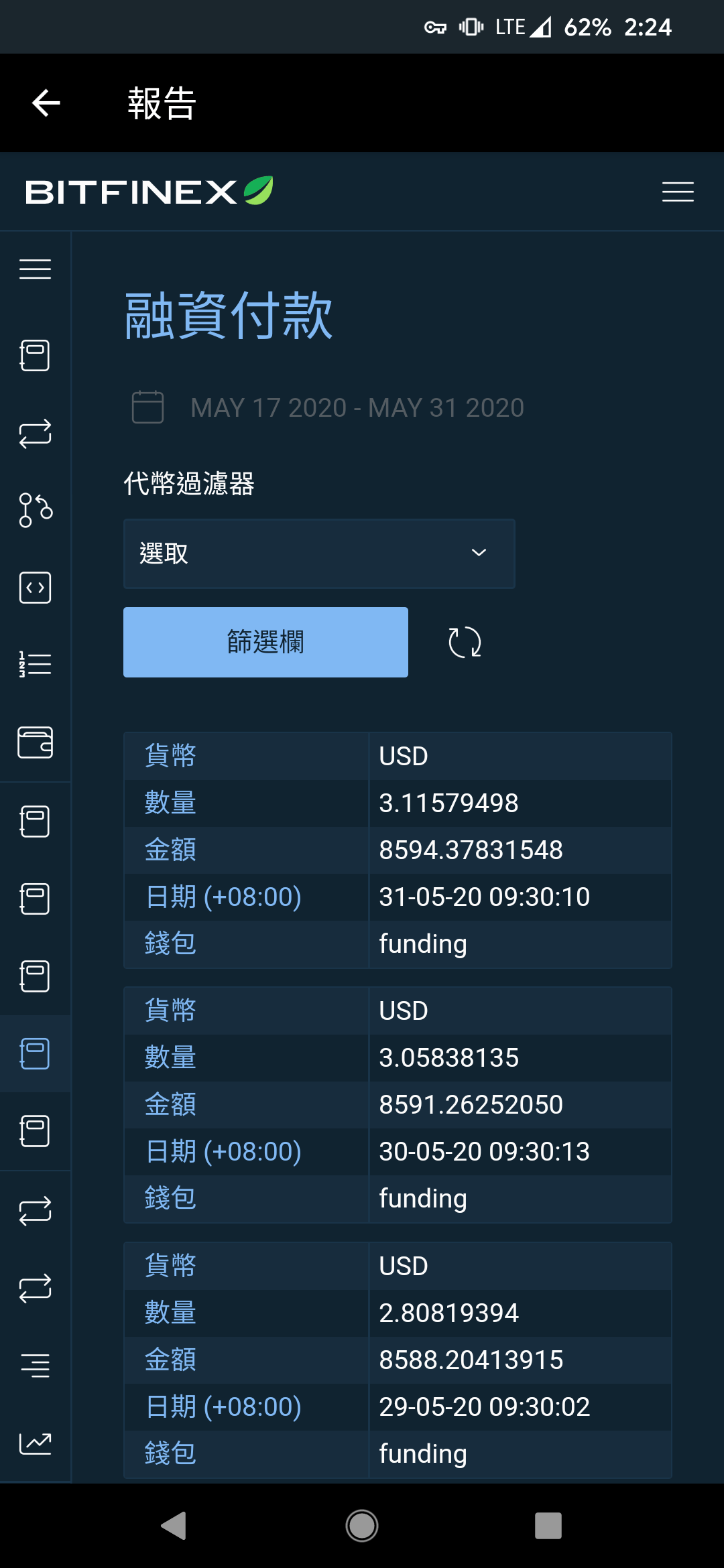Tap the 報告 header title

pos(161,103)
